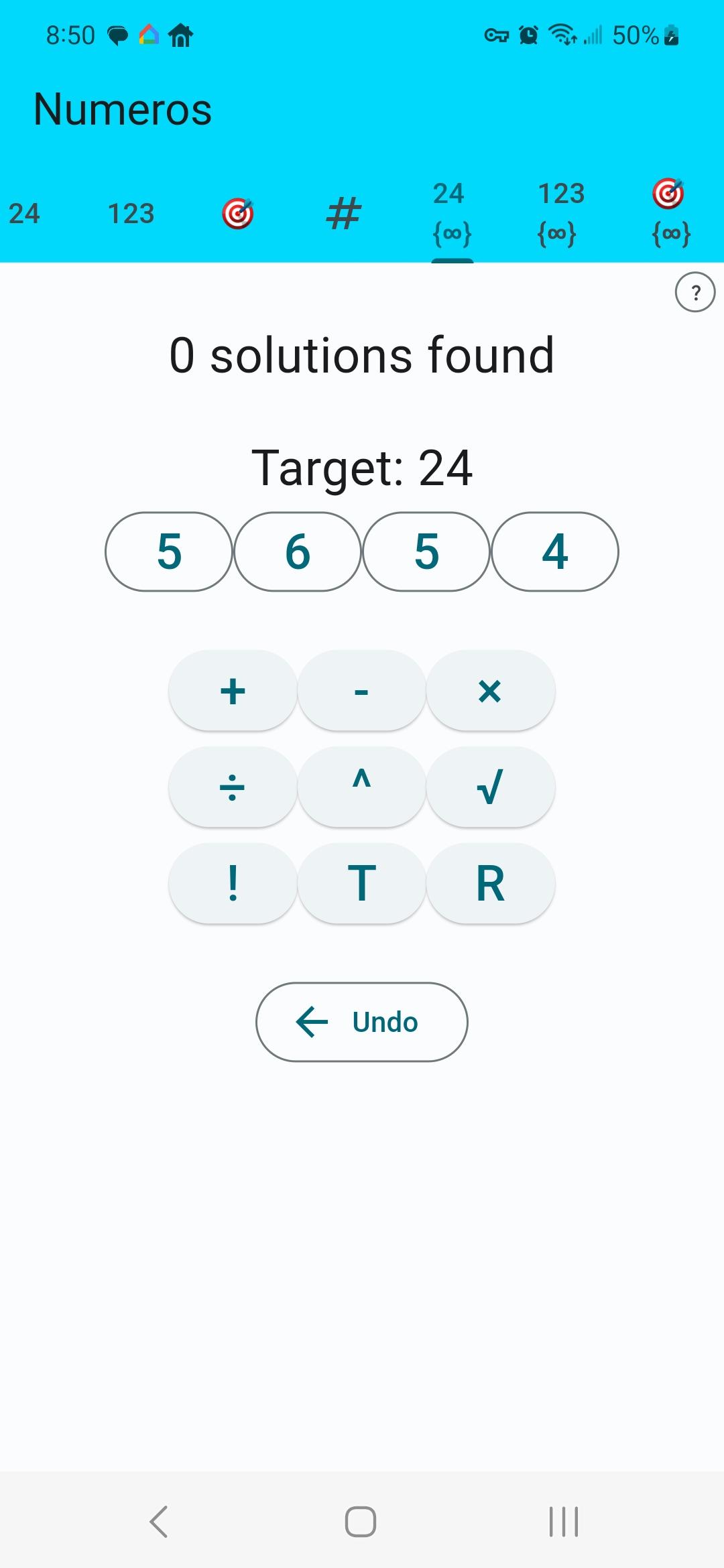724x1568 pixels.
Task: Open the target icon tab without infinity
Action: coord(237,214)
